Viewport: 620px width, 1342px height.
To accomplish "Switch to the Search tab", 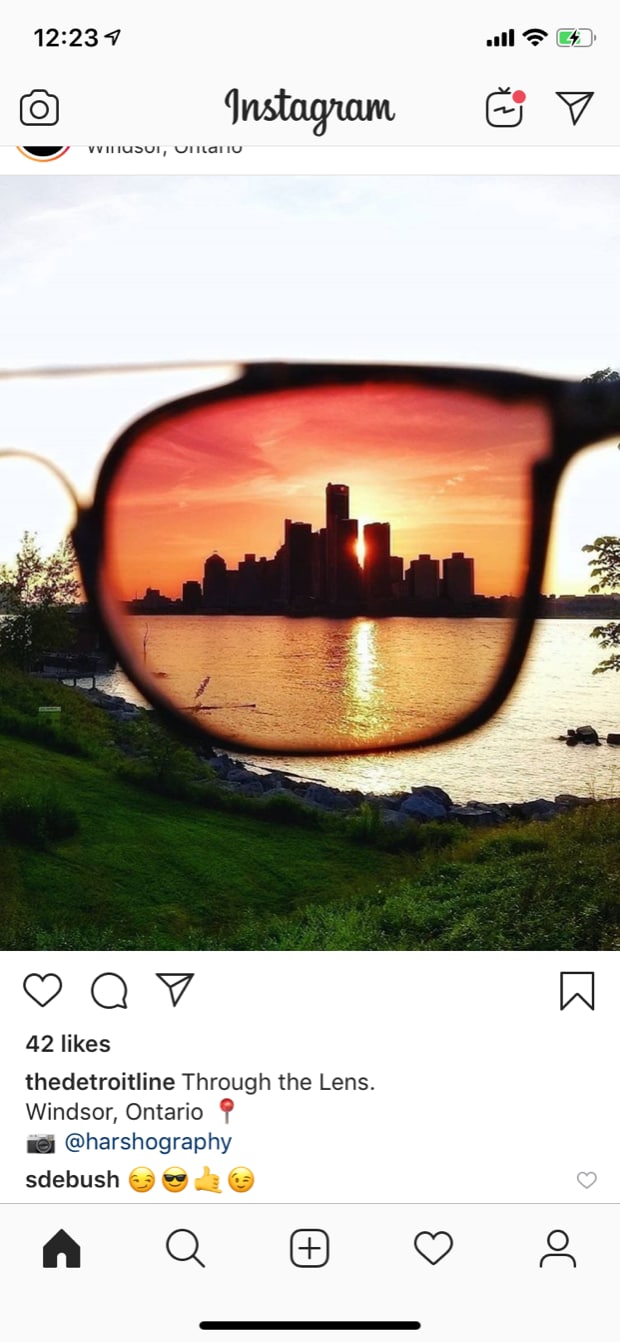I will (185, 1248).
